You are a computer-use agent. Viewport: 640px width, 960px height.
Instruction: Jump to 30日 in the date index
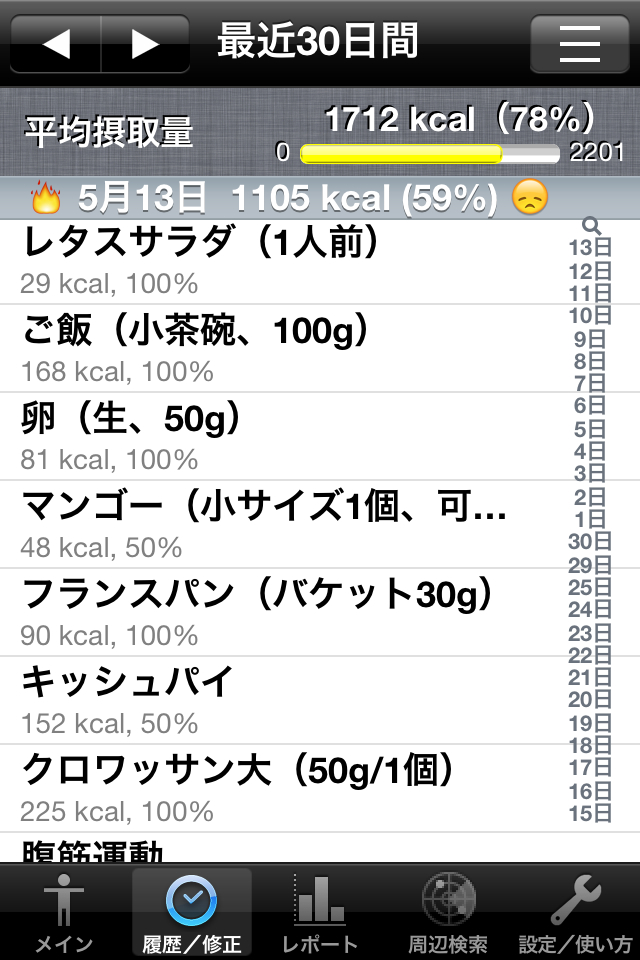589,542
